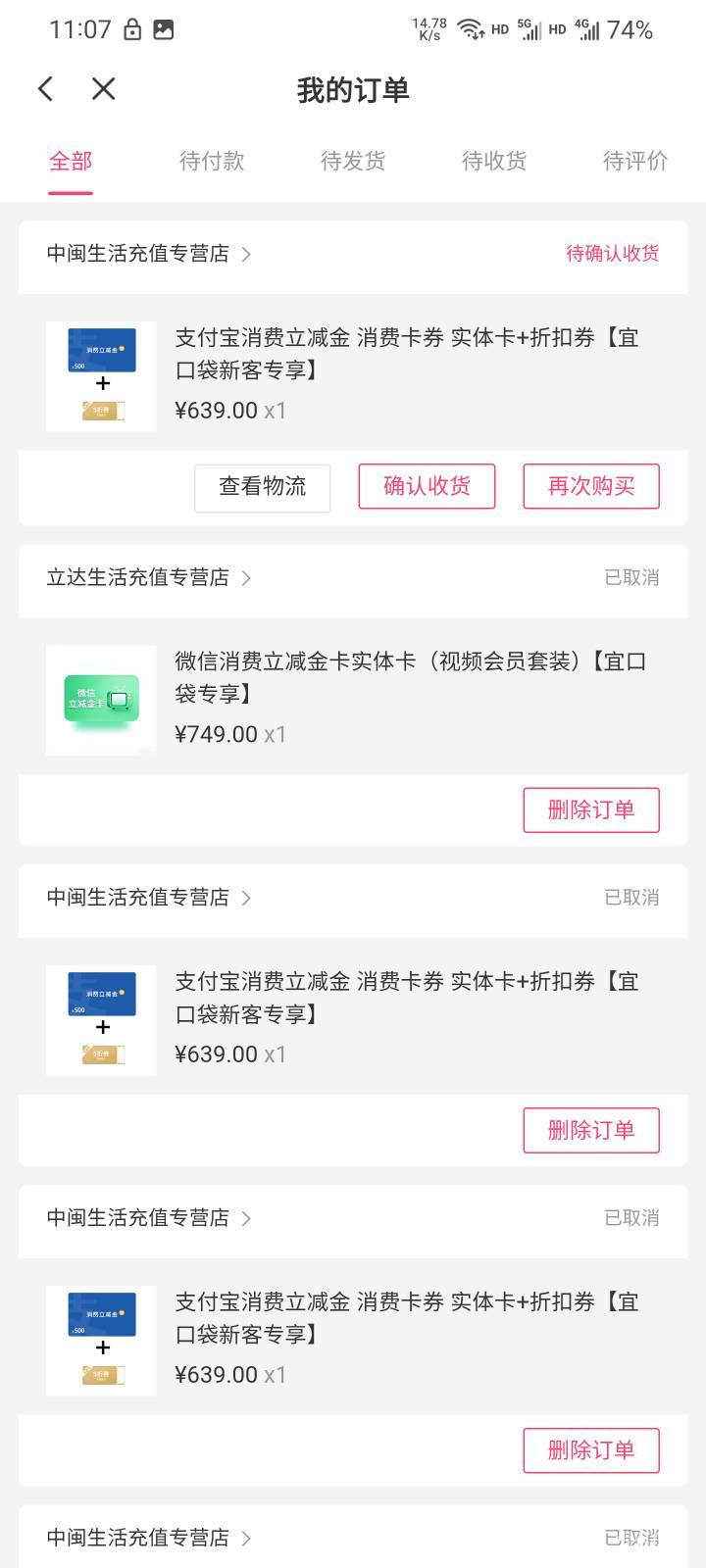706x1568 pixels.
Task: Open the 待收货 tab
Action: [x=494, y=161]
